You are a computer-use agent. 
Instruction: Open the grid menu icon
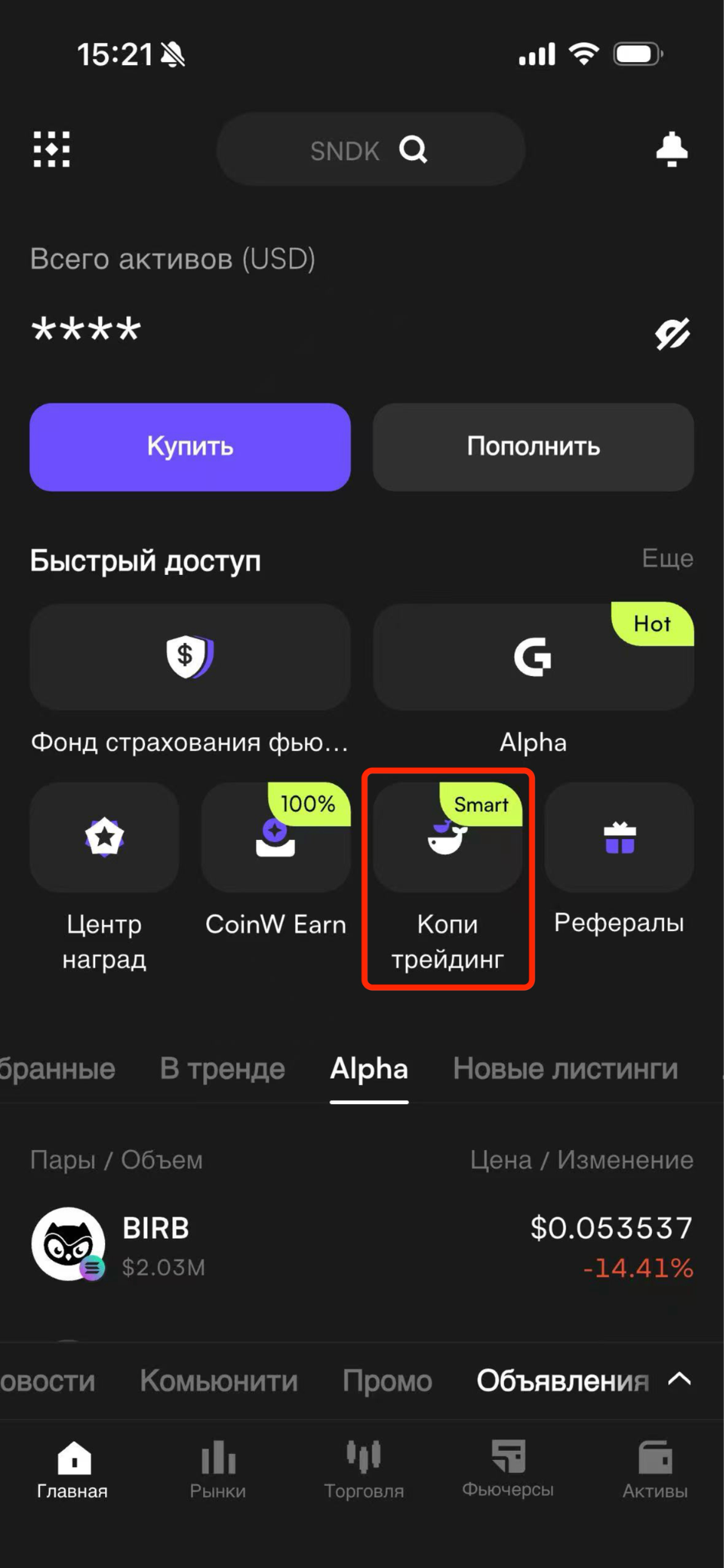pos(51,149)
